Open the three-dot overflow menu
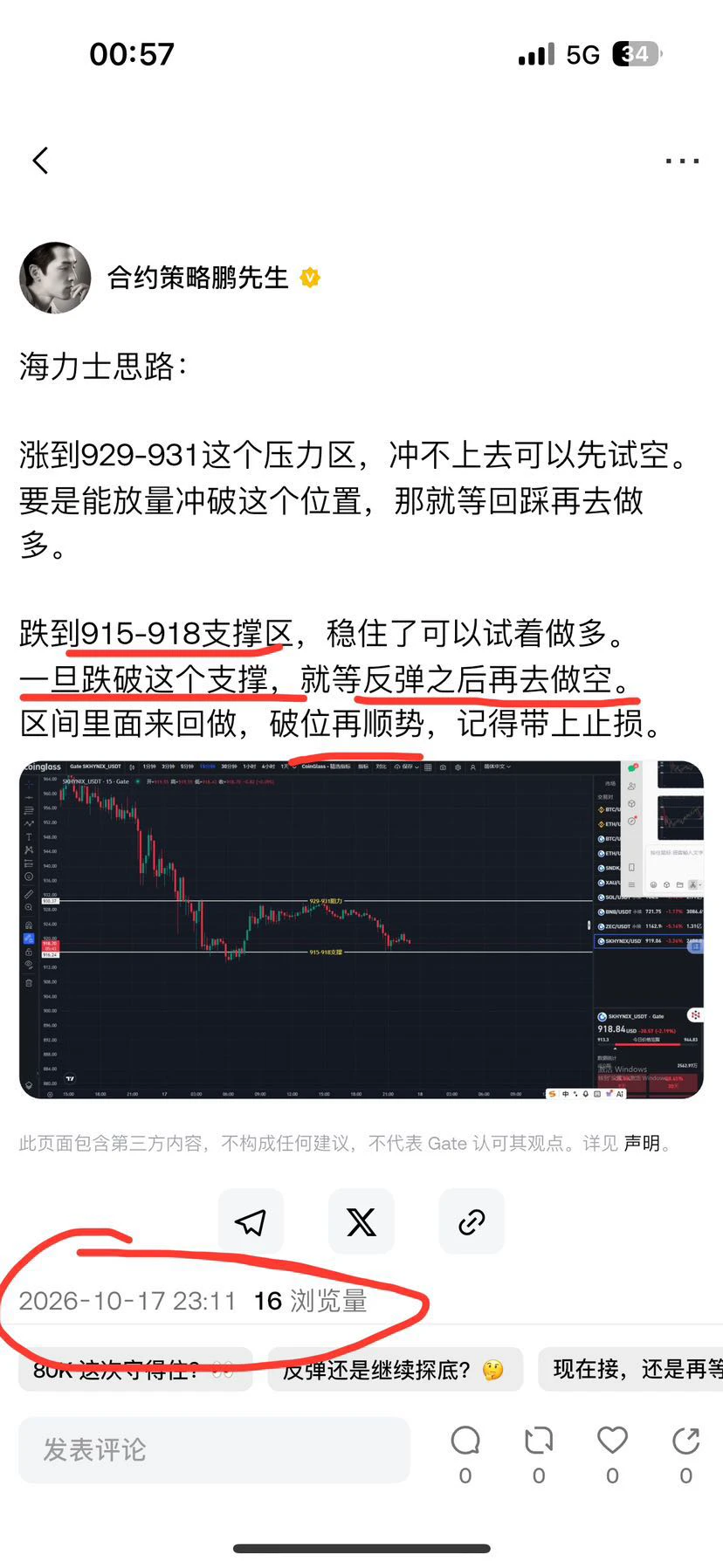The height and width of the screenshot is (1568, 723). [x=682, y=161]
